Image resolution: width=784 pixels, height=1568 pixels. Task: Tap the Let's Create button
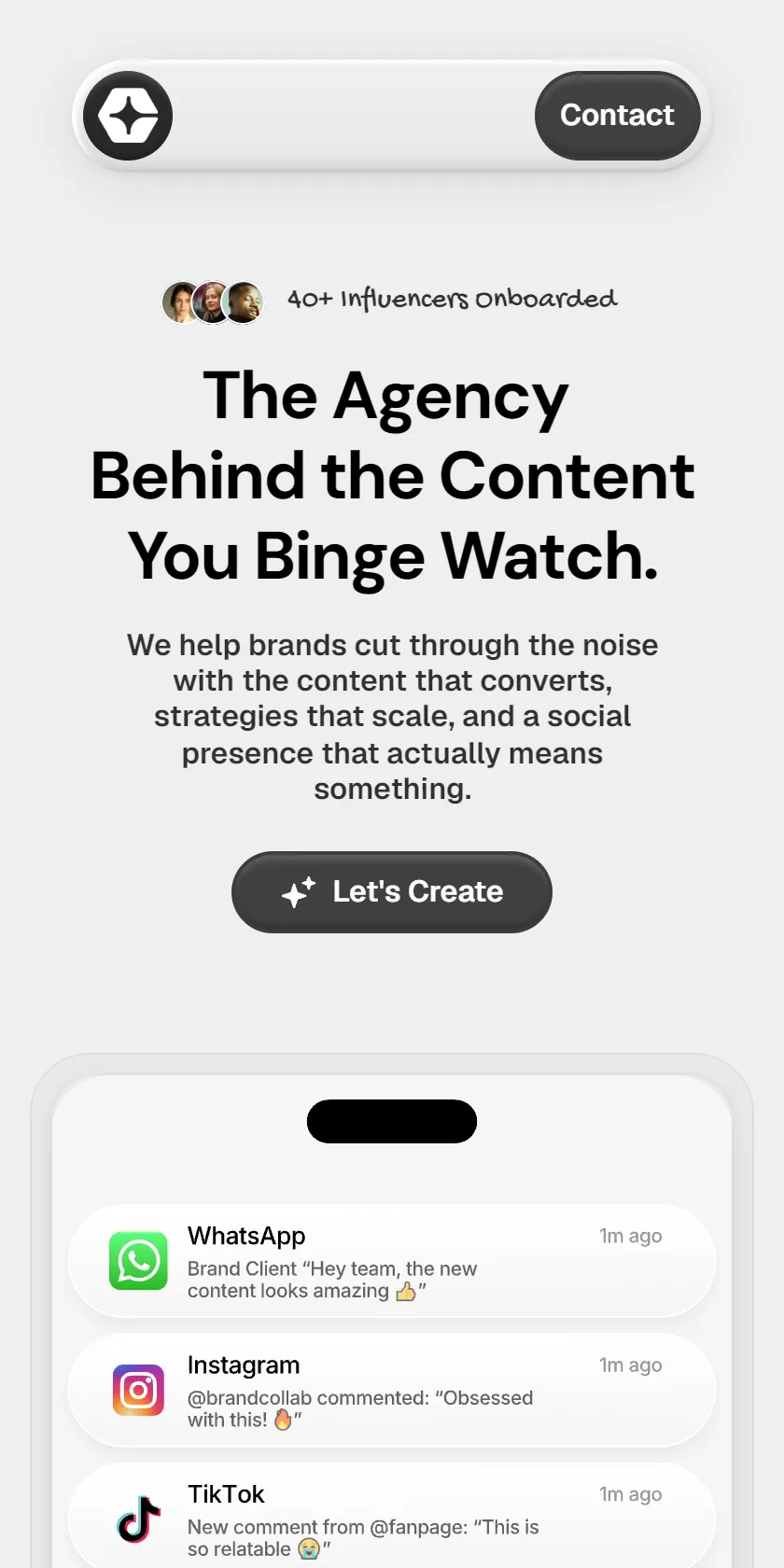coord(392,892)
